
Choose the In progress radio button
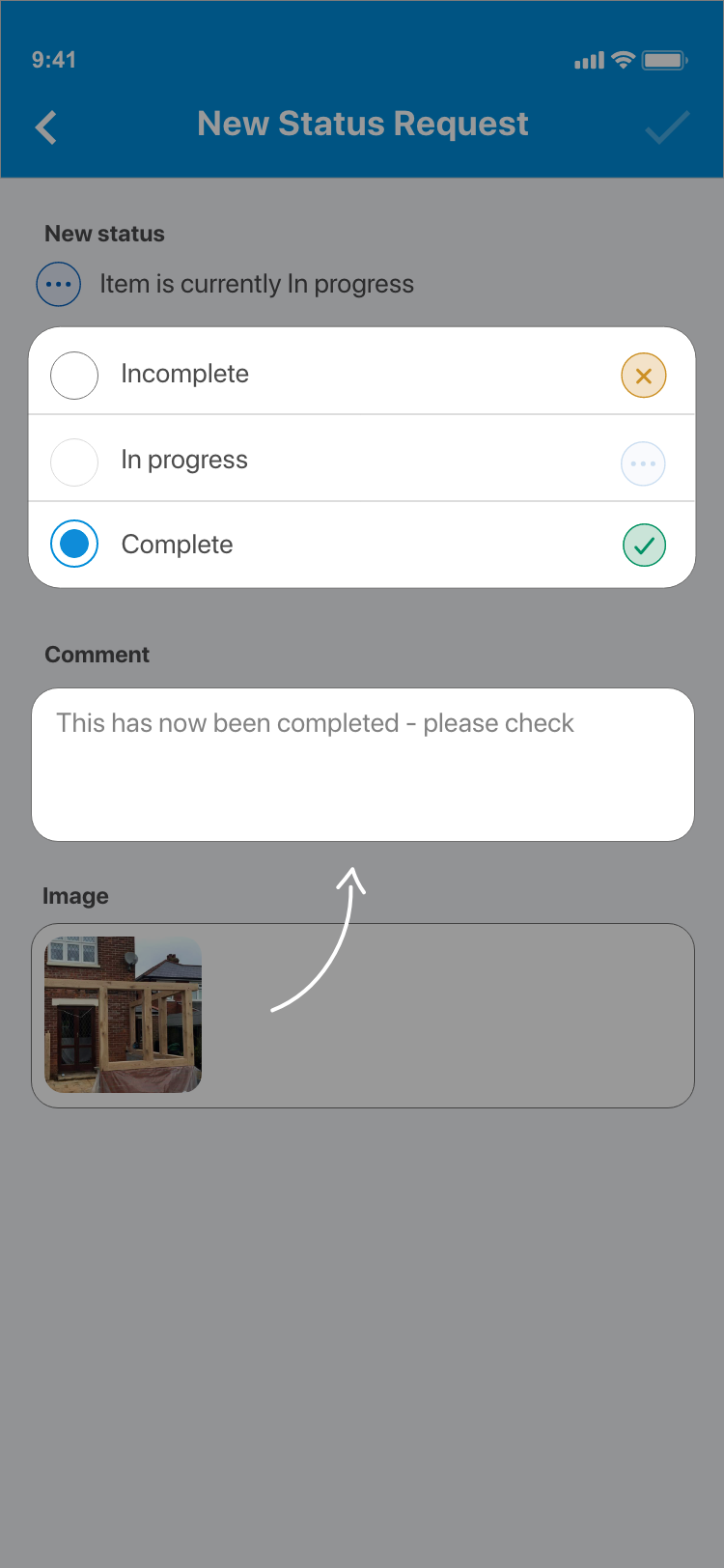coord(74,462)
